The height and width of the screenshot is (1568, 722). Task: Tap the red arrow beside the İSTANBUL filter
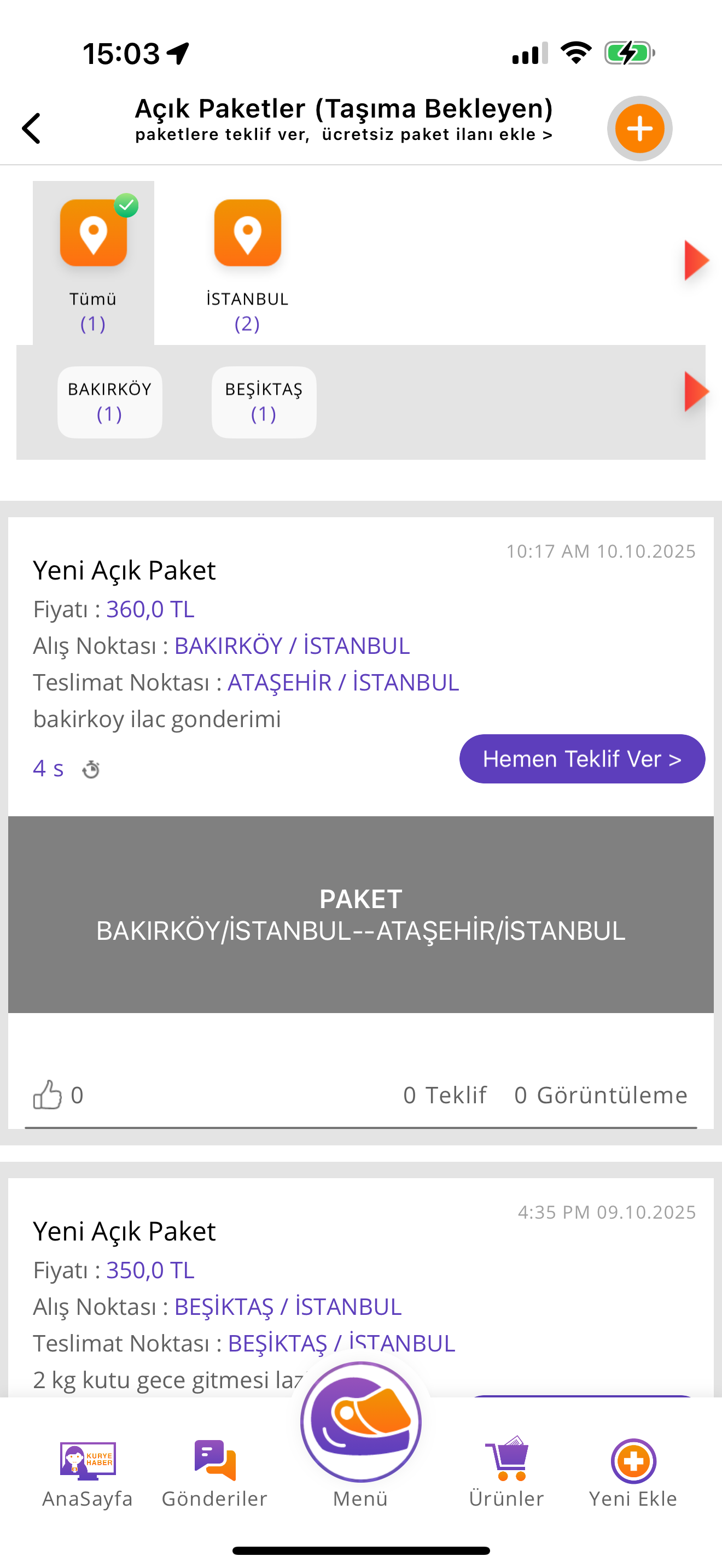pyautogui.click(x=695, y=261)
